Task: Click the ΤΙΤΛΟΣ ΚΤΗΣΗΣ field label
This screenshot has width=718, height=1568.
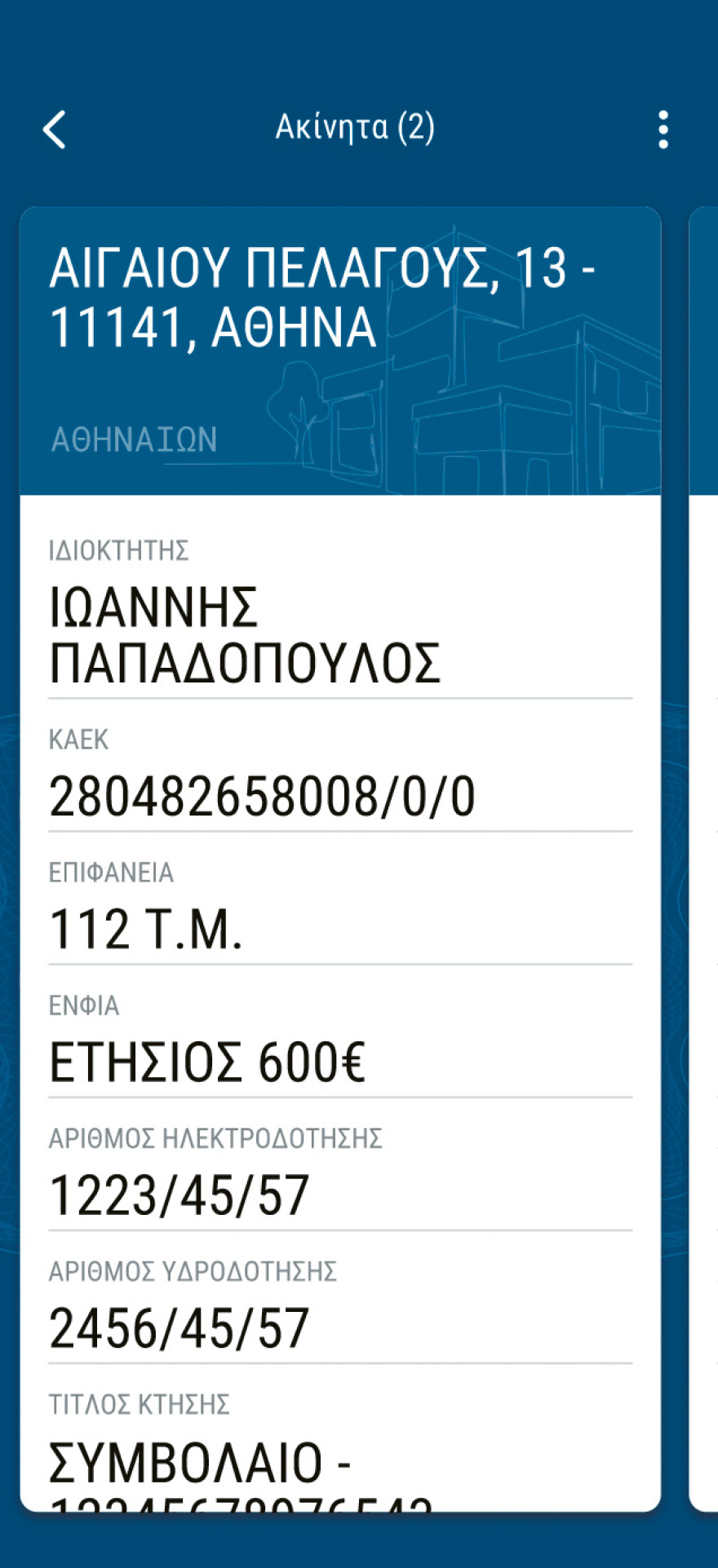Action: pos(138,1404)
